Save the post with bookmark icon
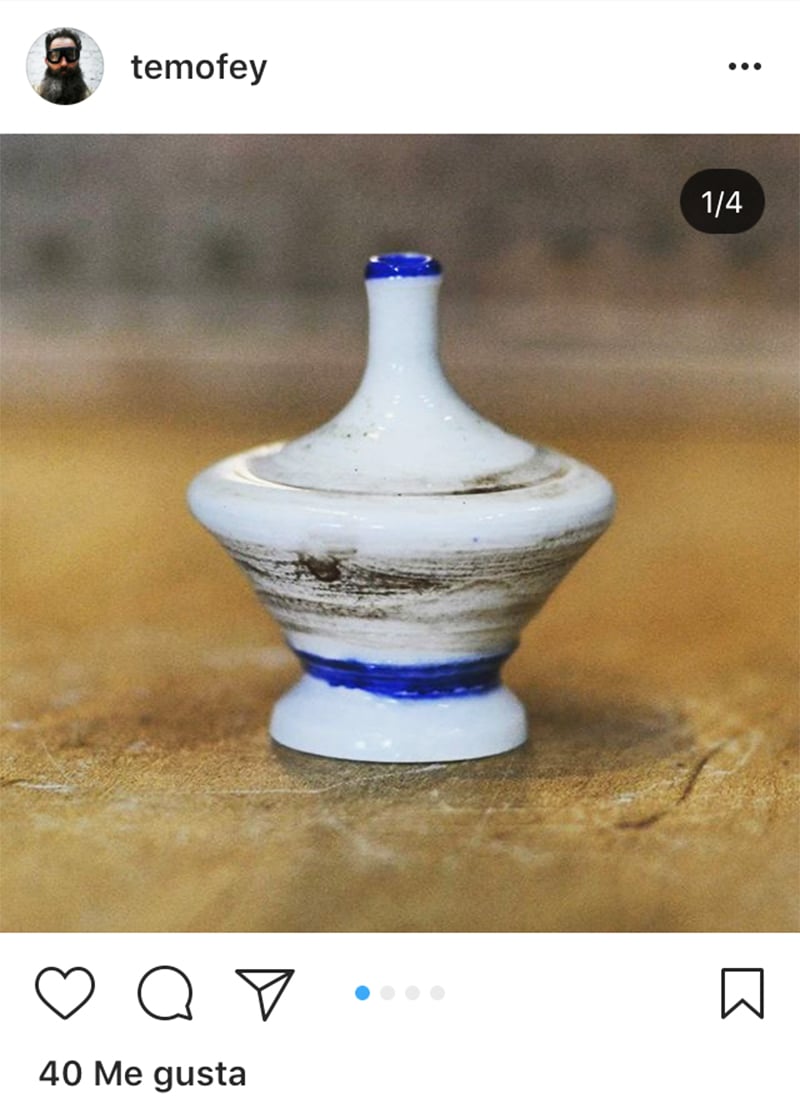This screenshot has height=1098, width=800. 742,993
